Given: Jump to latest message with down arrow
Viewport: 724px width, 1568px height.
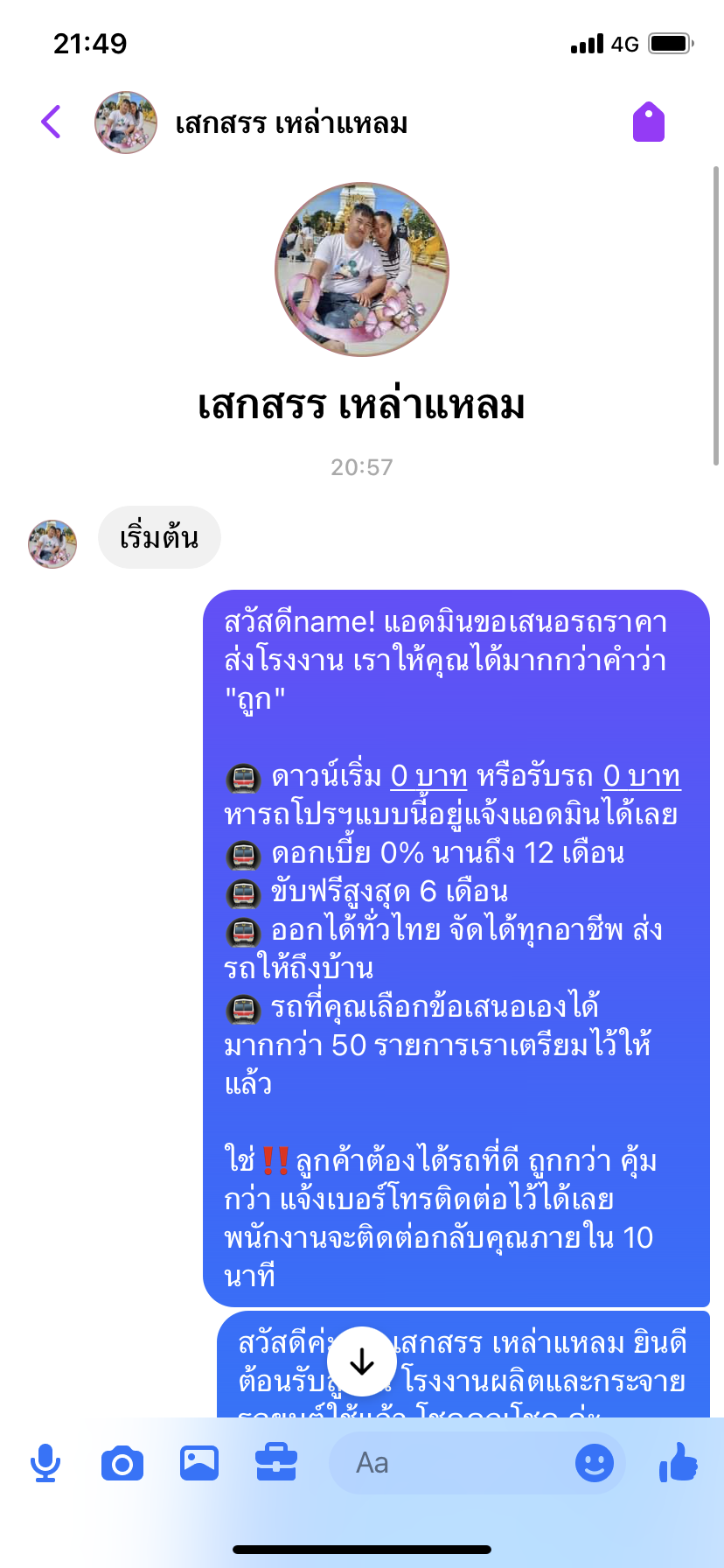Looking at the screenshot, I should (362, 1361).
